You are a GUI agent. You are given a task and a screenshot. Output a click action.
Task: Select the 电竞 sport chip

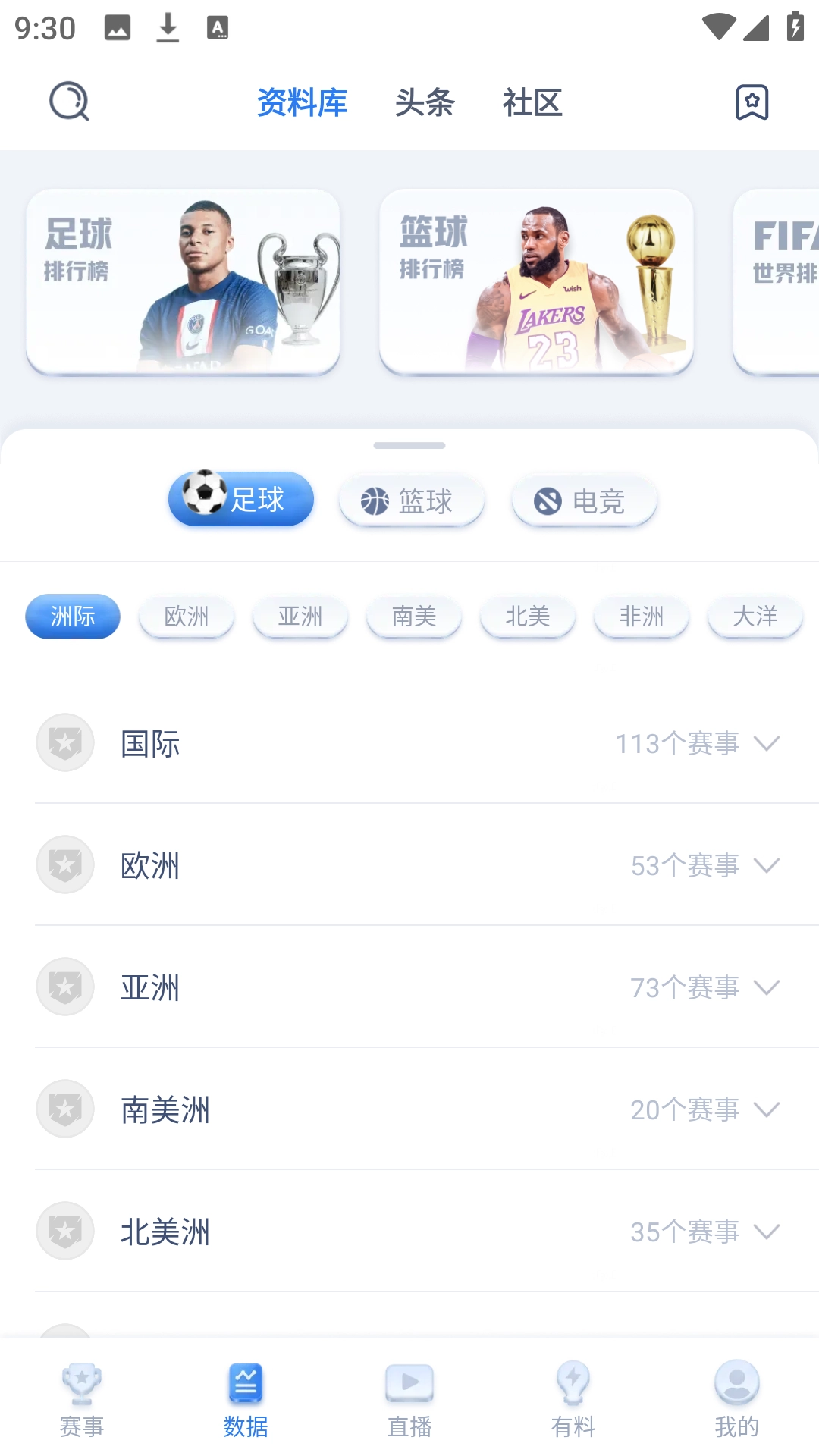coord(583,500)
